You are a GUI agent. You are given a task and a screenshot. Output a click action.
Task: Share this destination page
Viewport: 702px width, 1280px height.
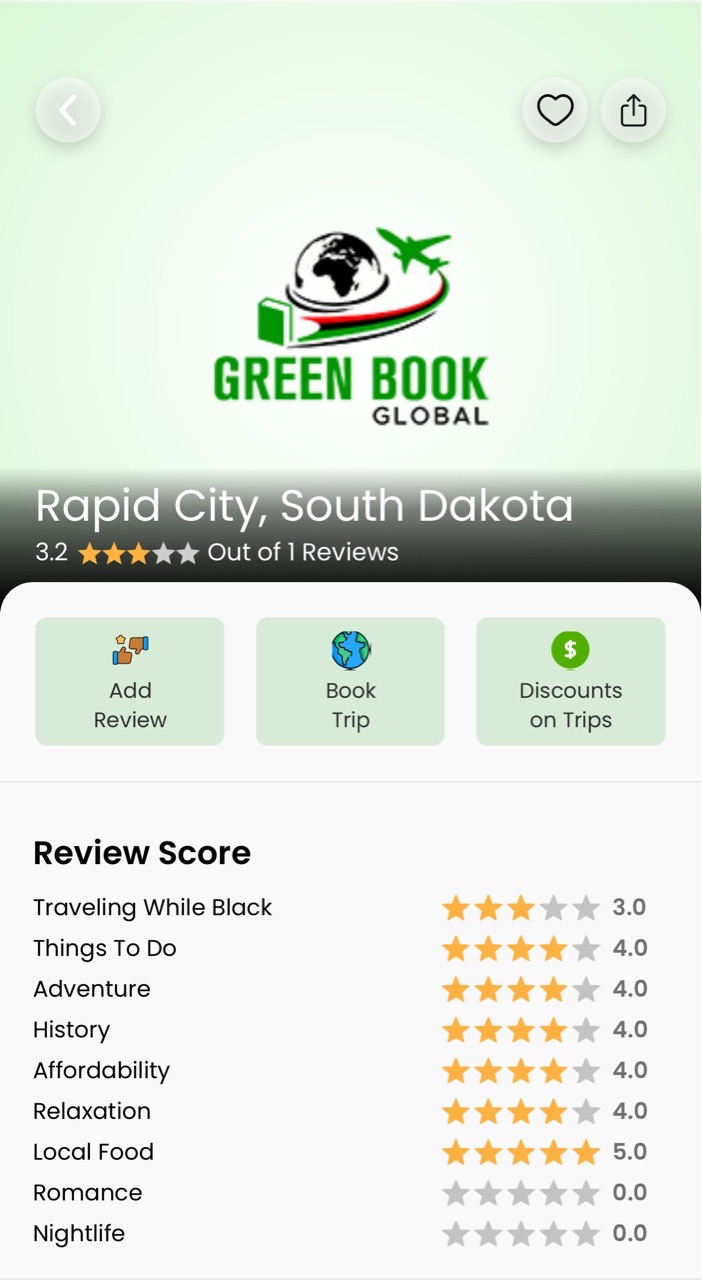633,110
